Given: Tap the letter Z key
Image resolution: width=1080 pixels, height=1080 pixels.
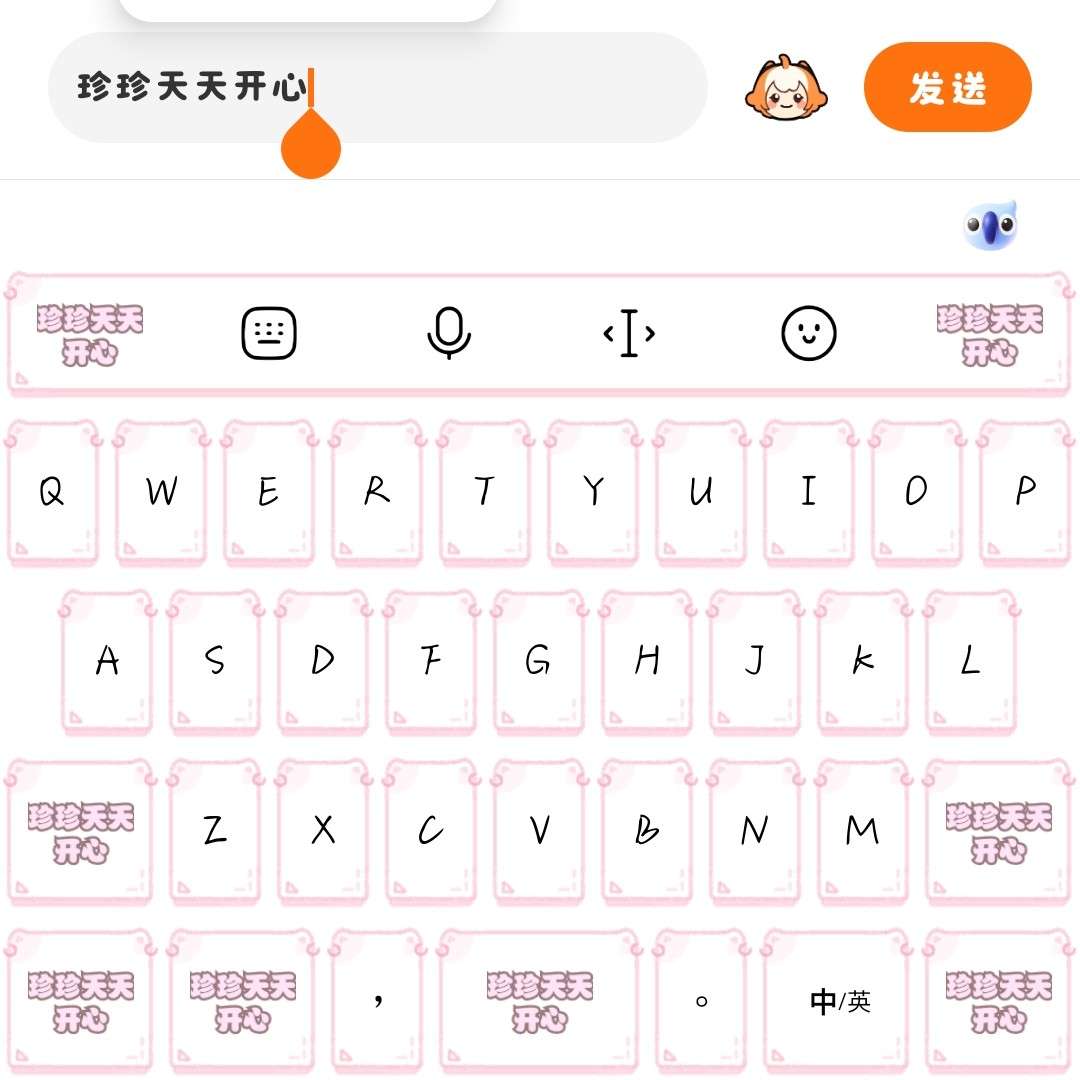Looking at the screenshot, I should point(214,830).
